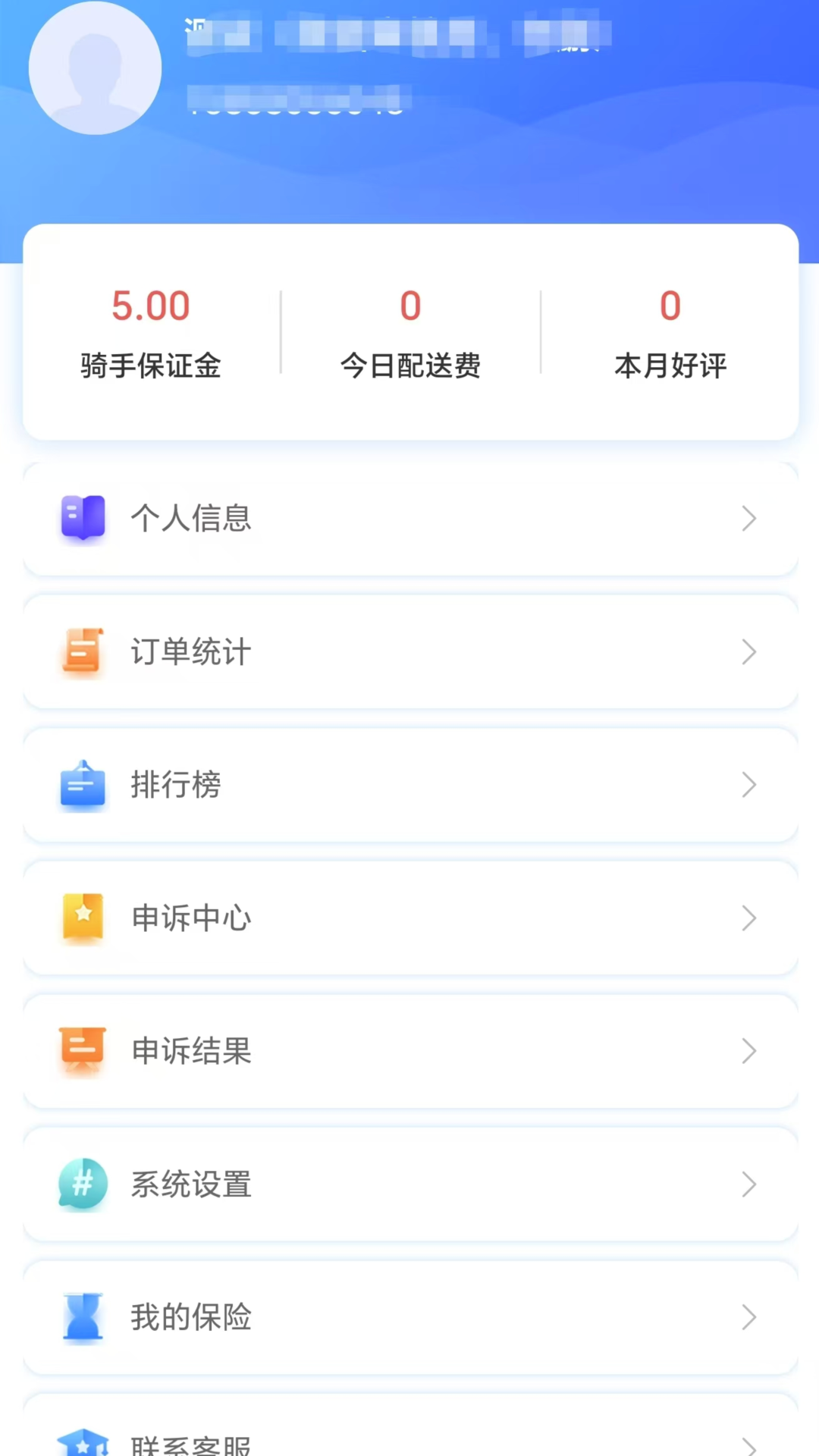Image resolution: width=819 pixels, height=1456 pixels.
Task: Click the 今日配送费 statistic
Action: [410, 334]
